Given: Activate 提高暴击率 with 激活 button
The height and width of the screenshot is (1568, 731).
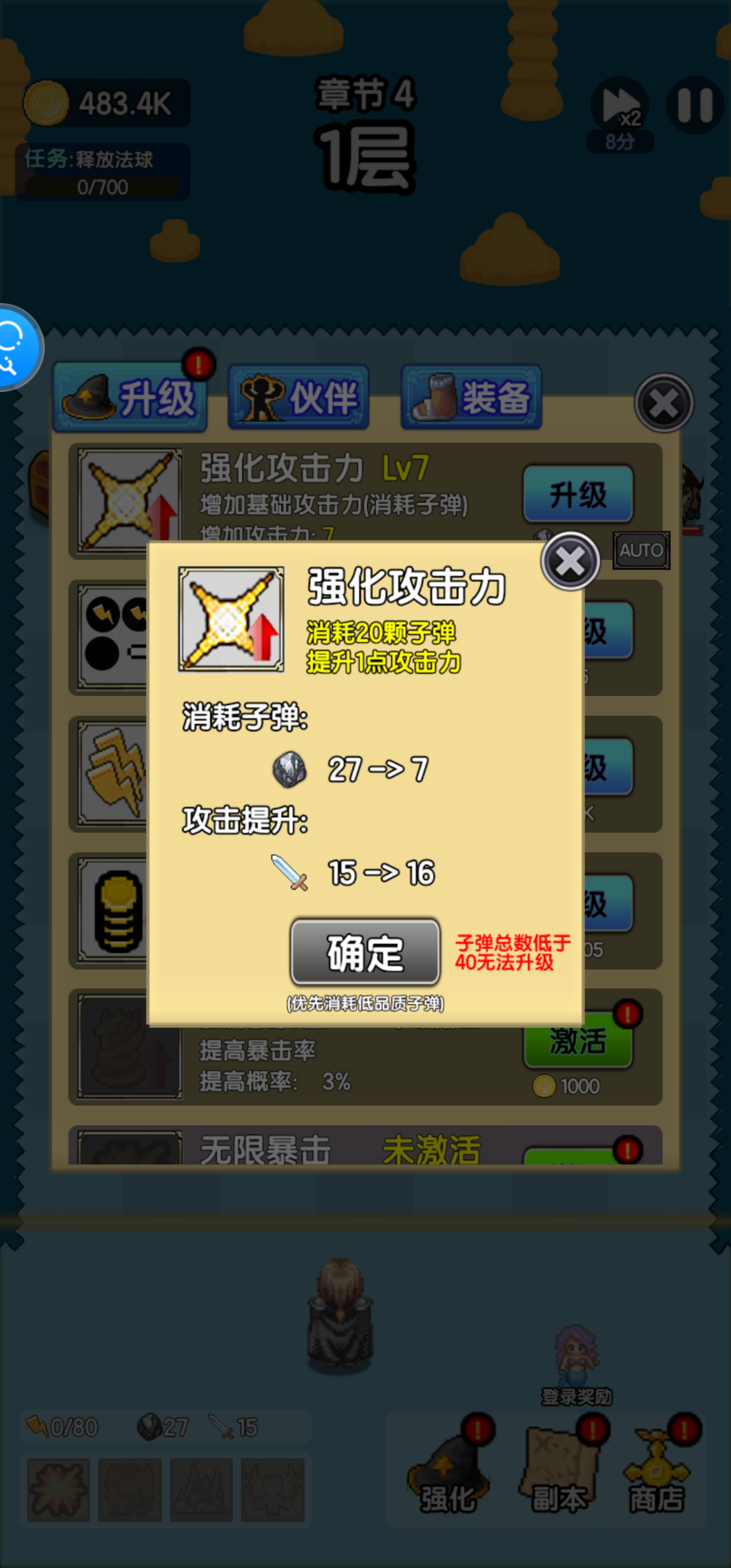Looking at the screenshot, I should 578,1041.
